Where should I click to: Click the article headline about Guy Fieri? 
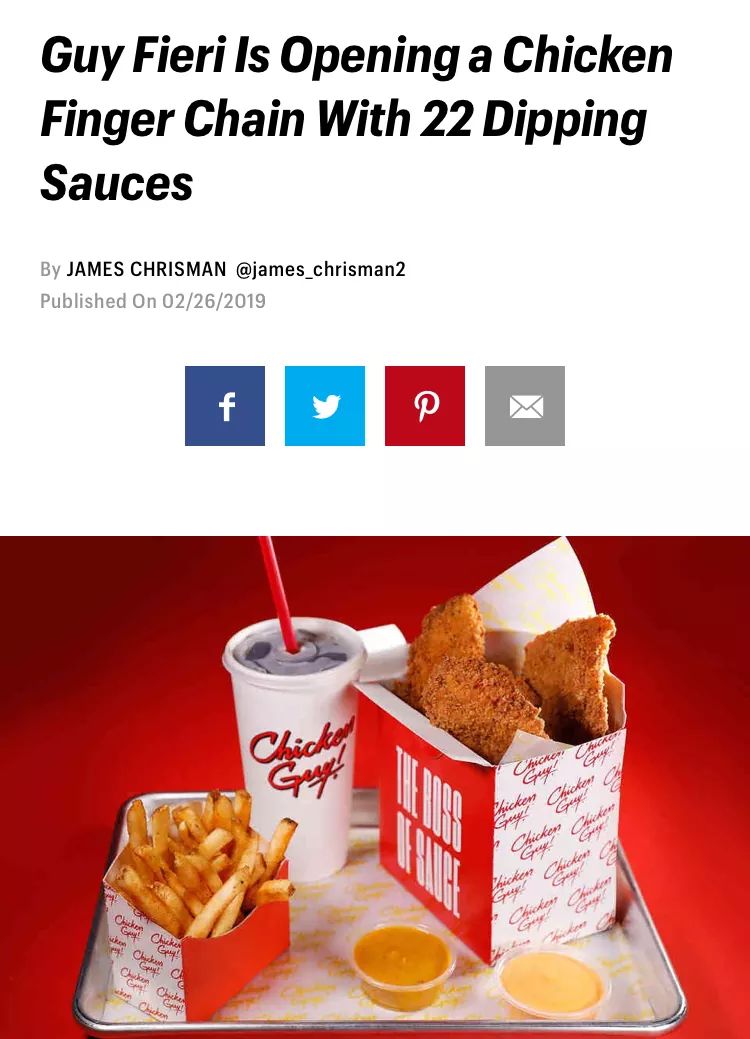tap(356, 118)
